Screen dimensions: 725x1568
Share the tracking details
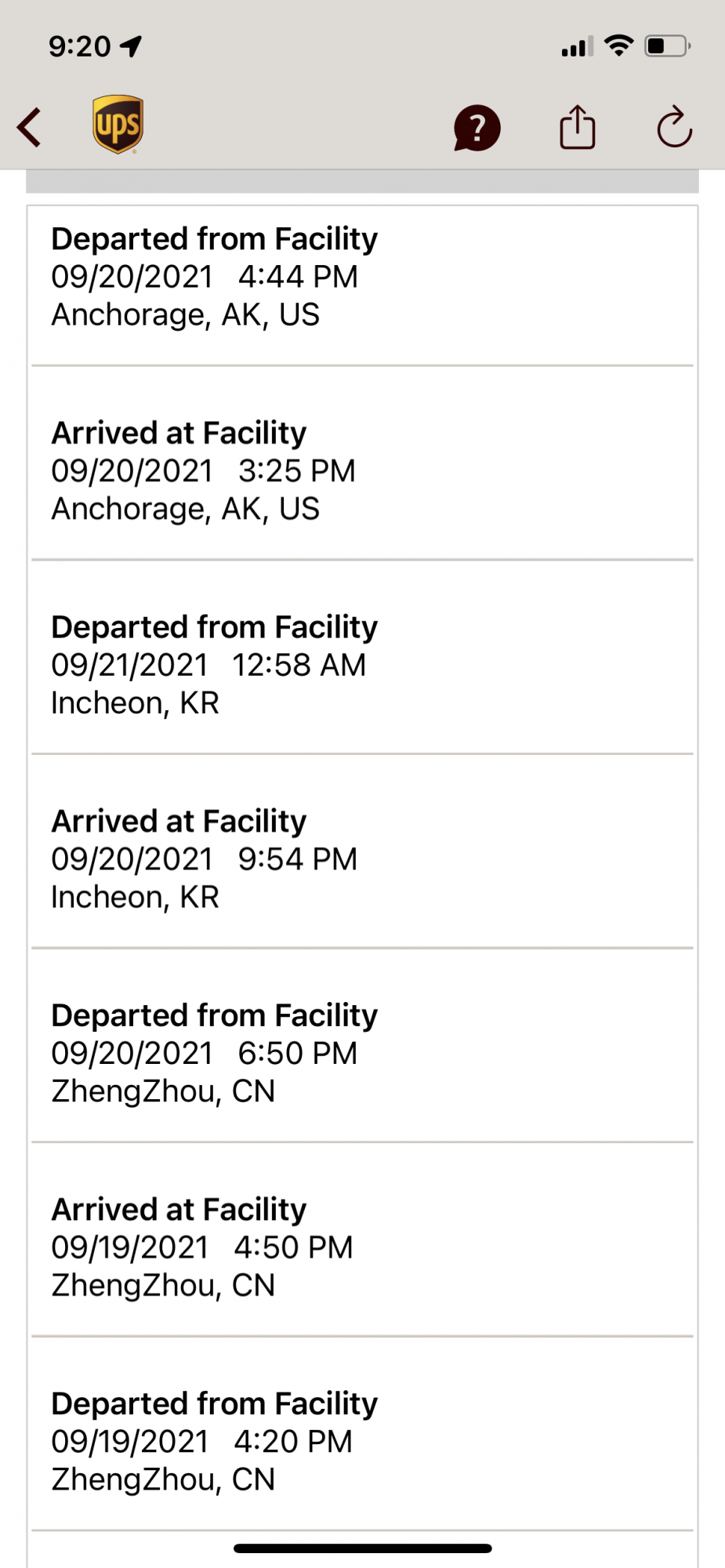pos(578,128)
